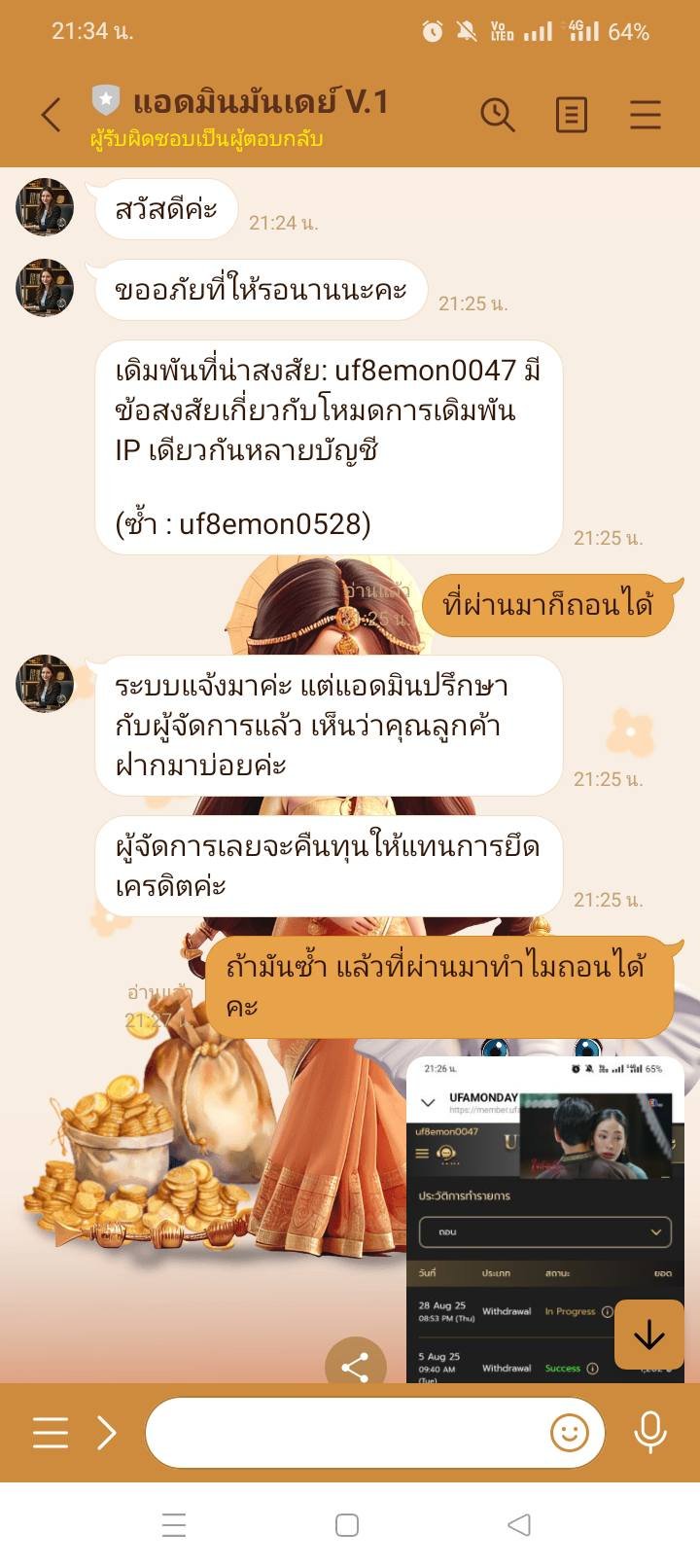The image size is (700, 1568).
Task: Open the notes icon in header
Action: (x=571, y=115)
